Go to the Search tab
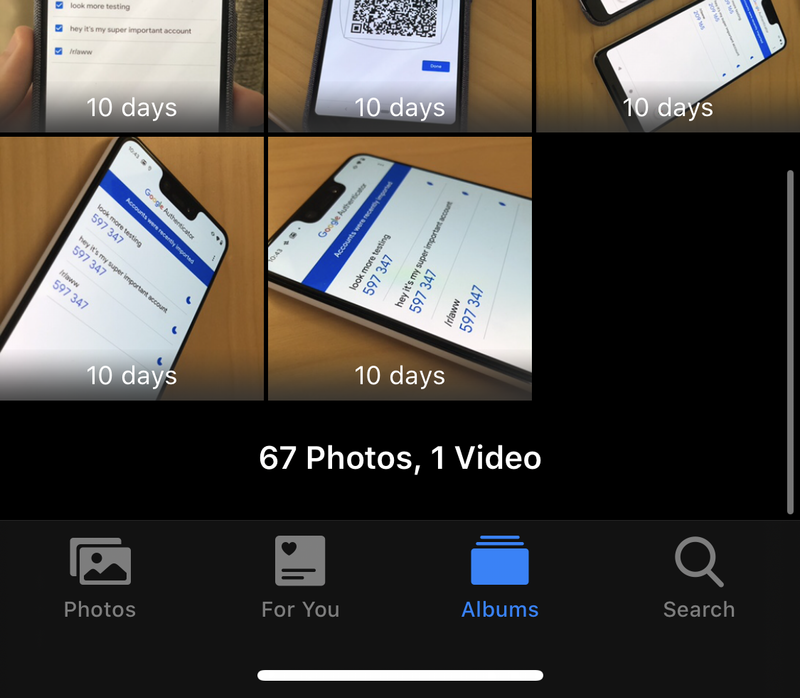The width and height of the screenshot is (800, 698). pos(699,577)
